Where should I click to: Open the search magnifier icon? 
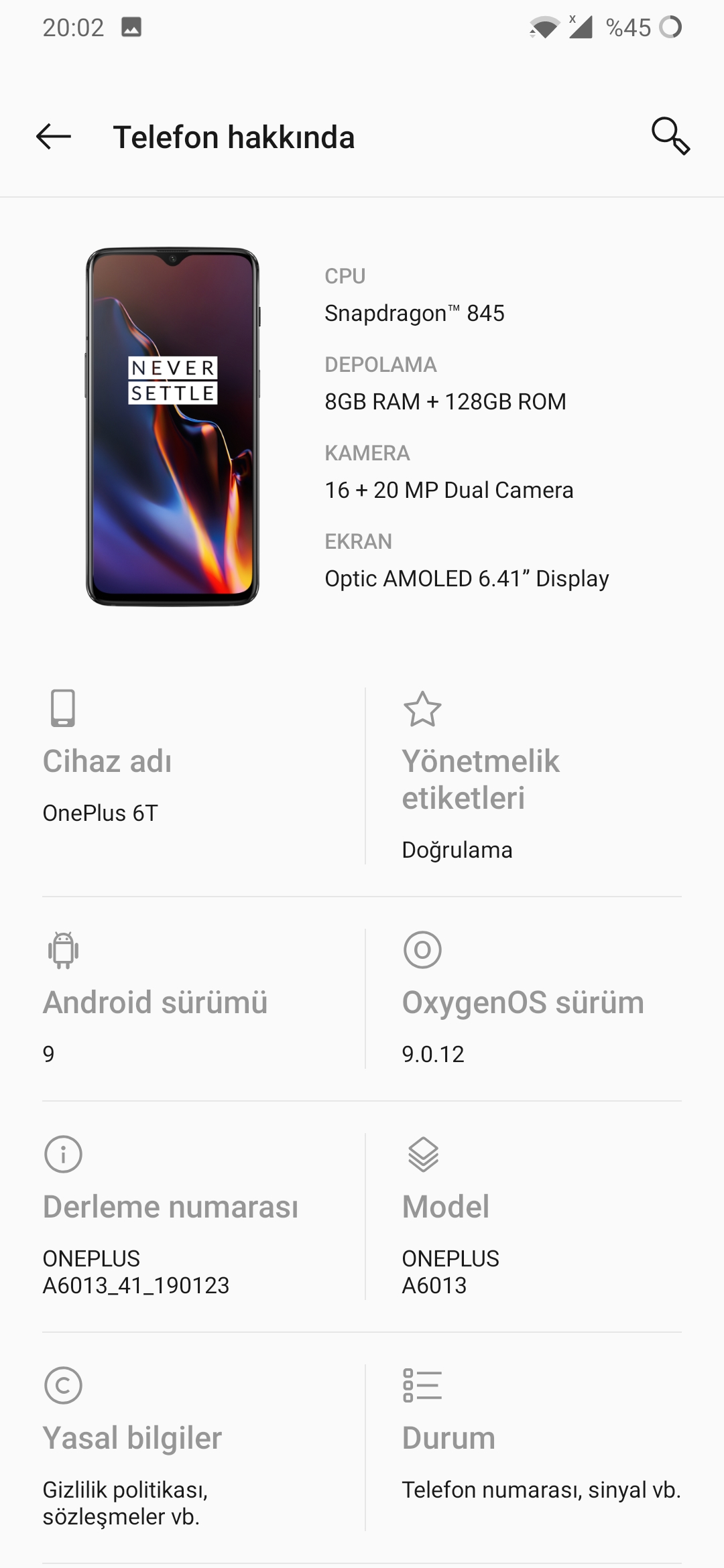670,137
